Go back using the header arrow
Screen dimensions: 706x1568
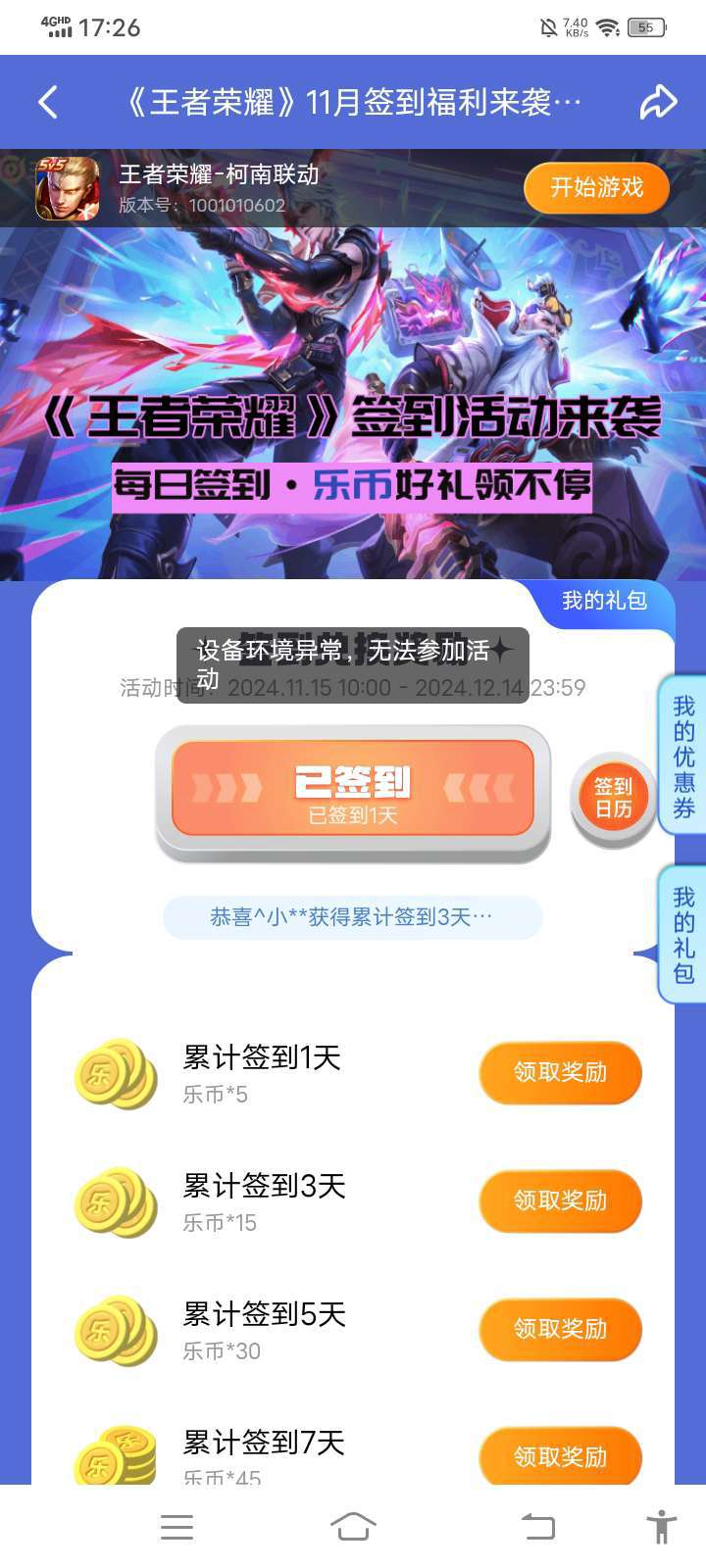tap(48, 102)
